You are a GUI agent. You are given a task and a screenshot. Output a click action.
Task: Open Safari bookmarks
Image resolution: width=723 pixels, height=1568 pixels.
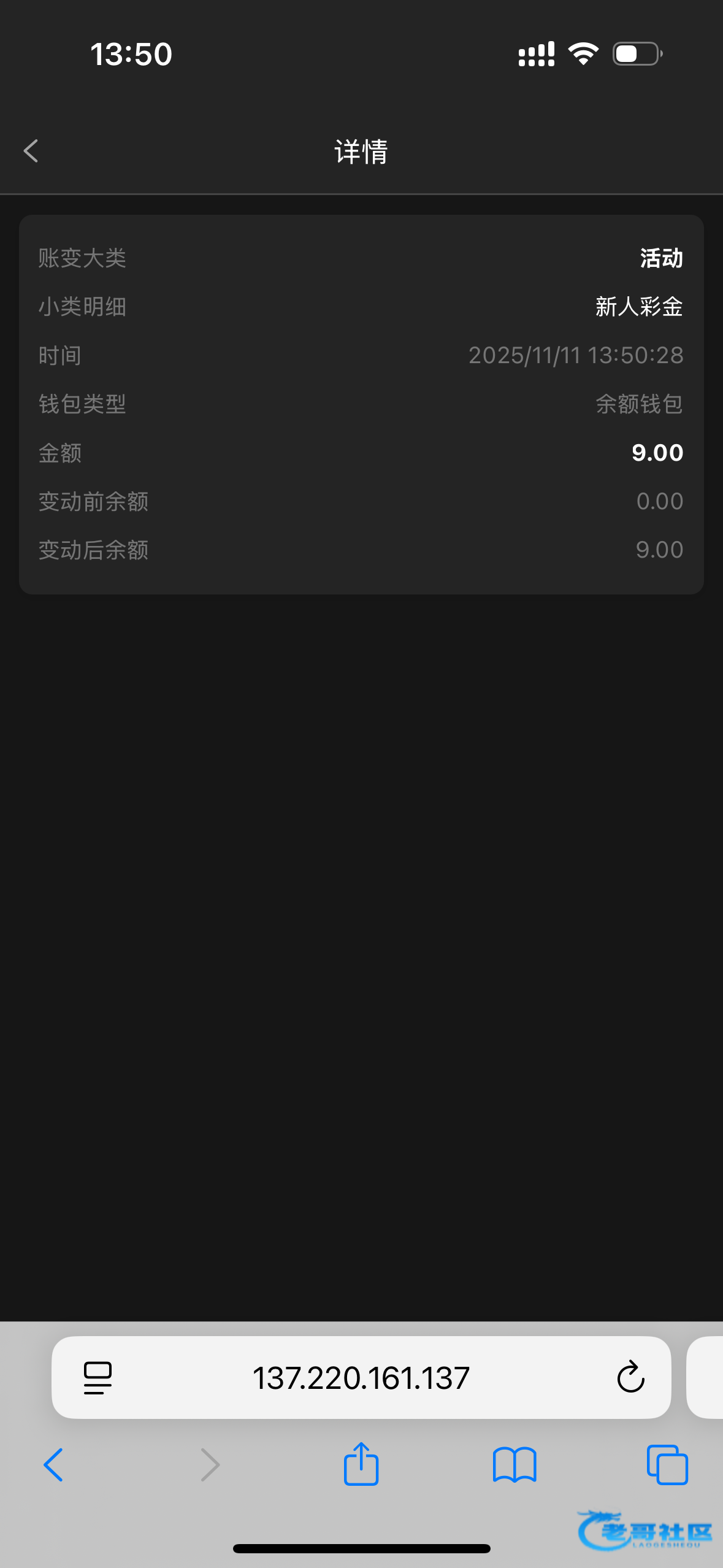point(515,1465)
